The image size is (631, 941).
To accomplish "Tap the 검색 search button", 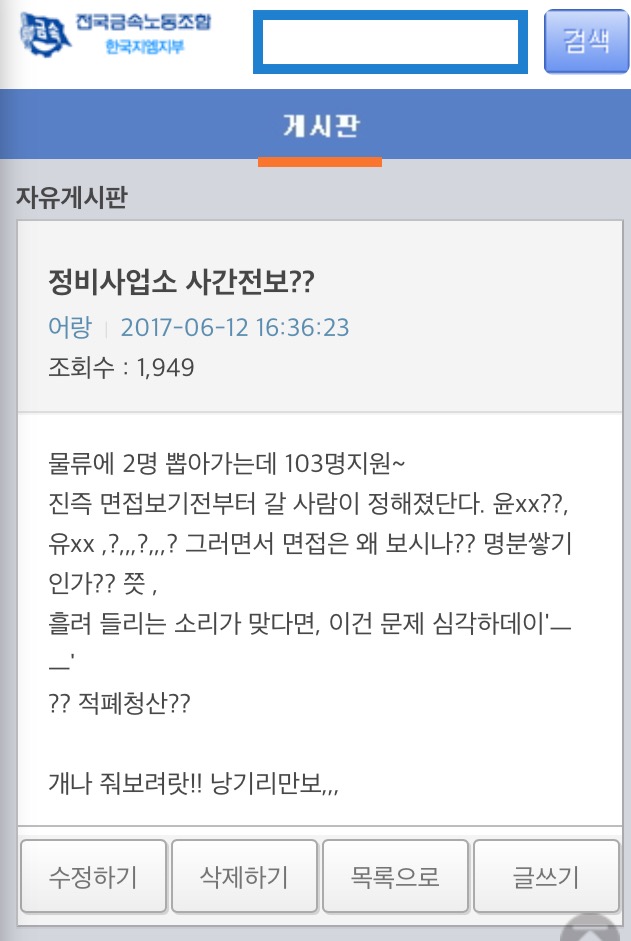I will click(586, 42).
